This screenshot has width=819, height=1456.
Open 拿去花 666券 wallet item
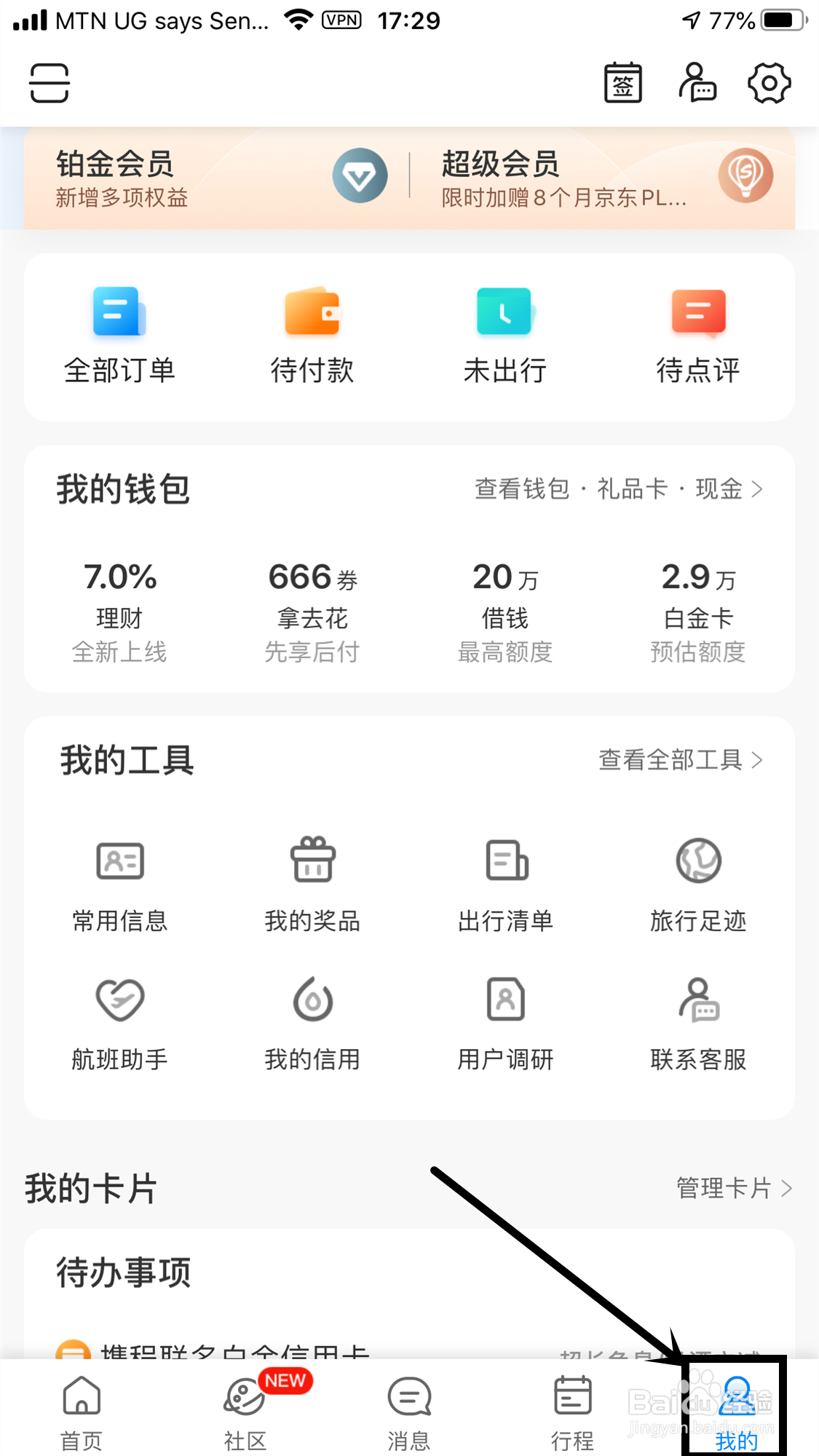[312, 612]
